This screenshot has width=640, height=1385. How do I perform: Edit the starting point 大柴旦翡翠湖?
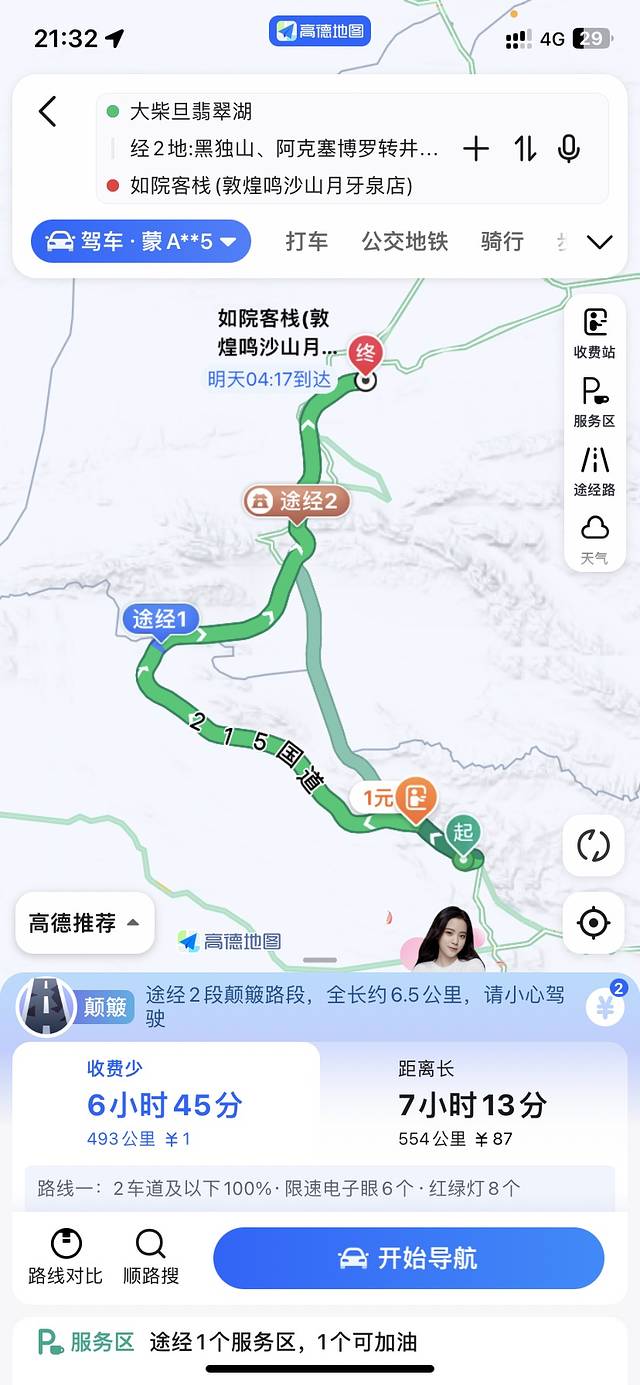[190, 112]
